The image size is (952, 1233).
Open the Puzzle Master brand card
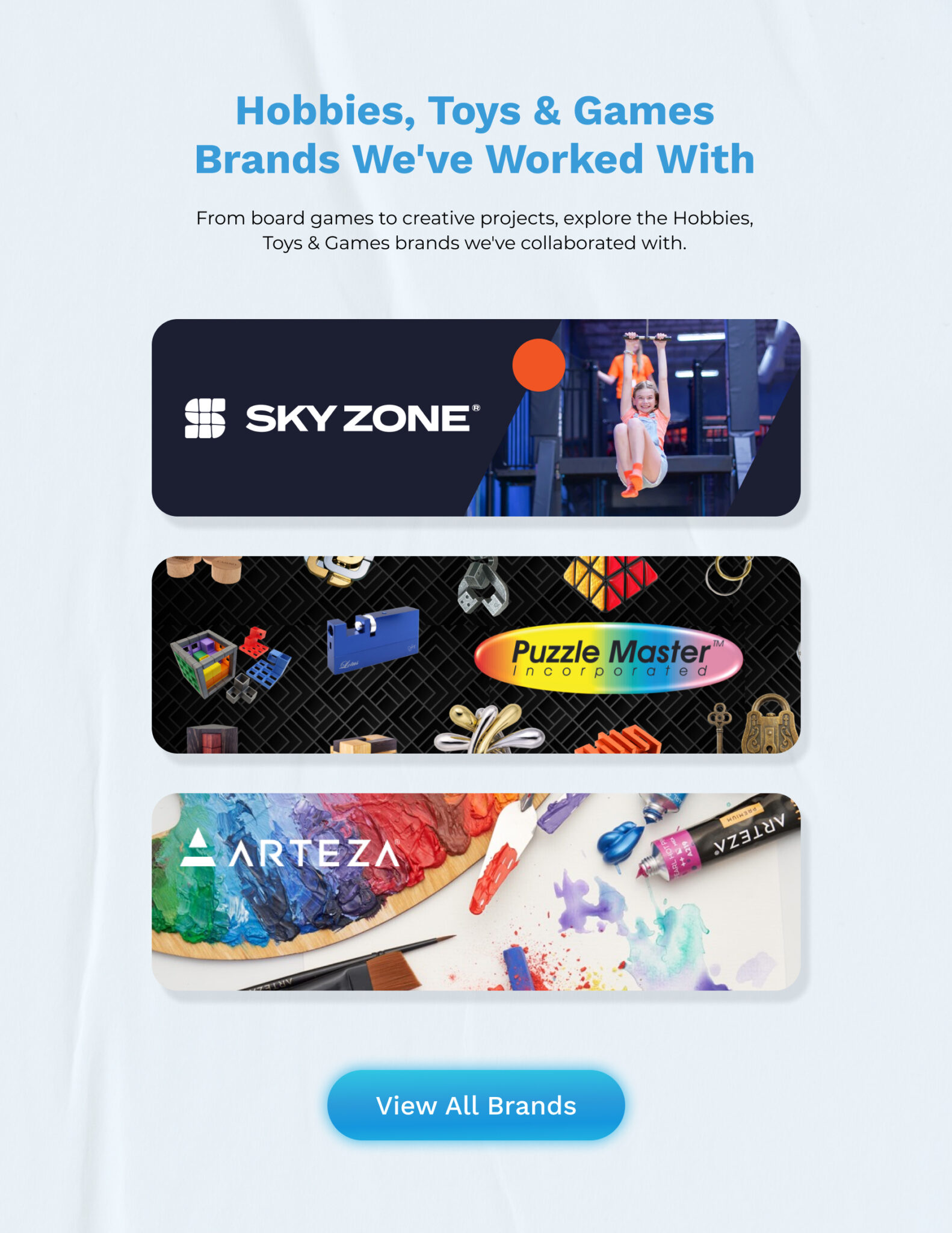click(475, 654)
